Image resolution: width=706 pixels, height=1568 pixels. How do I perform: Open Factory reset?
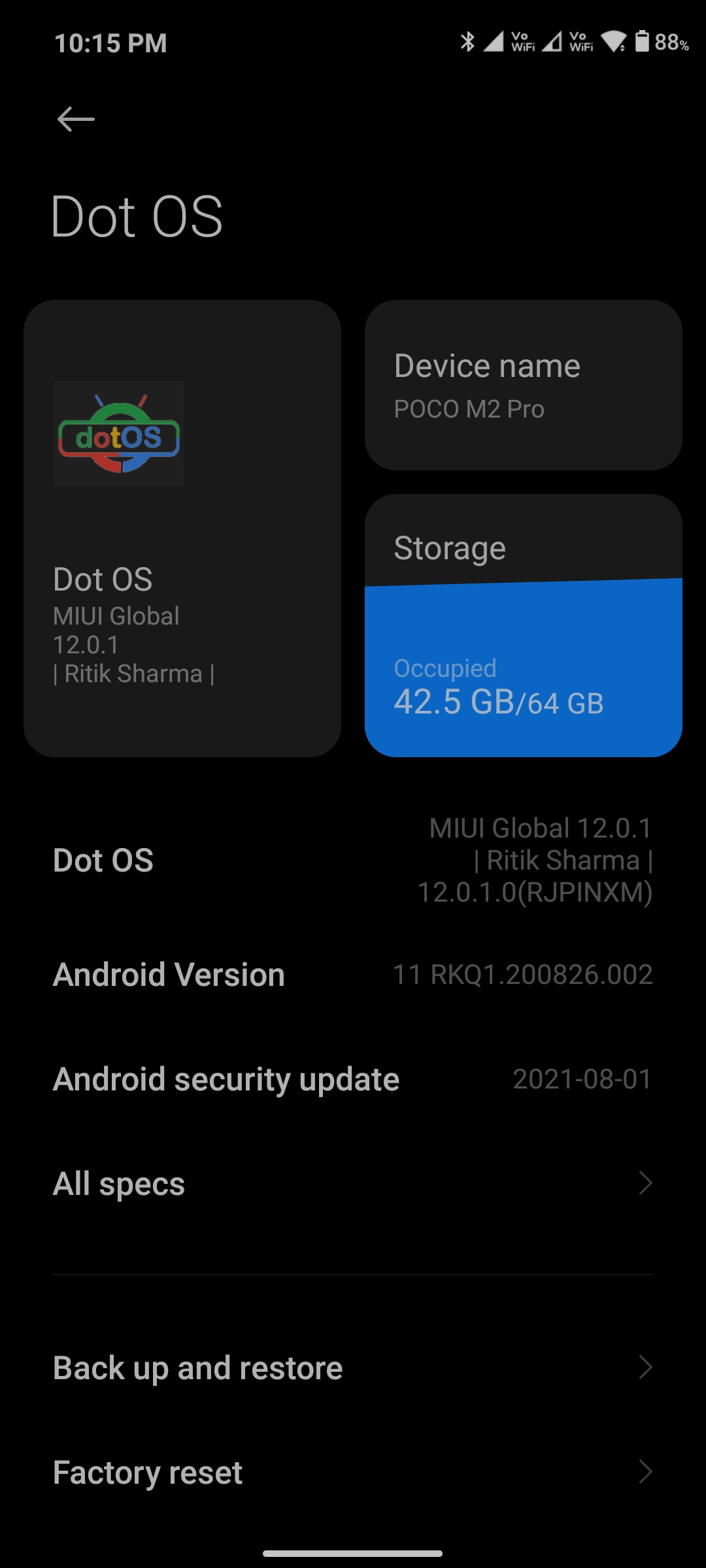pos(353,1473)
